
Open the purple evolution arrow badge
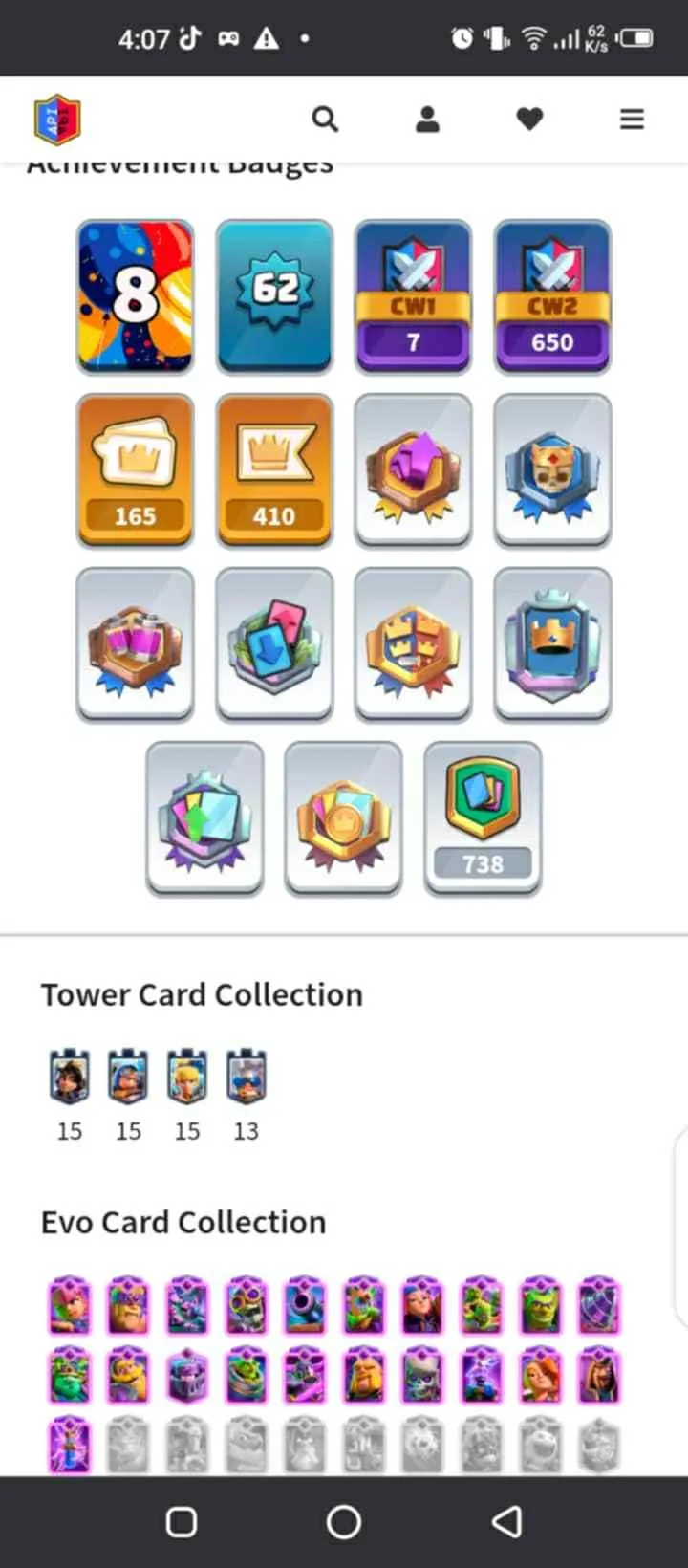tap(413, 470)
